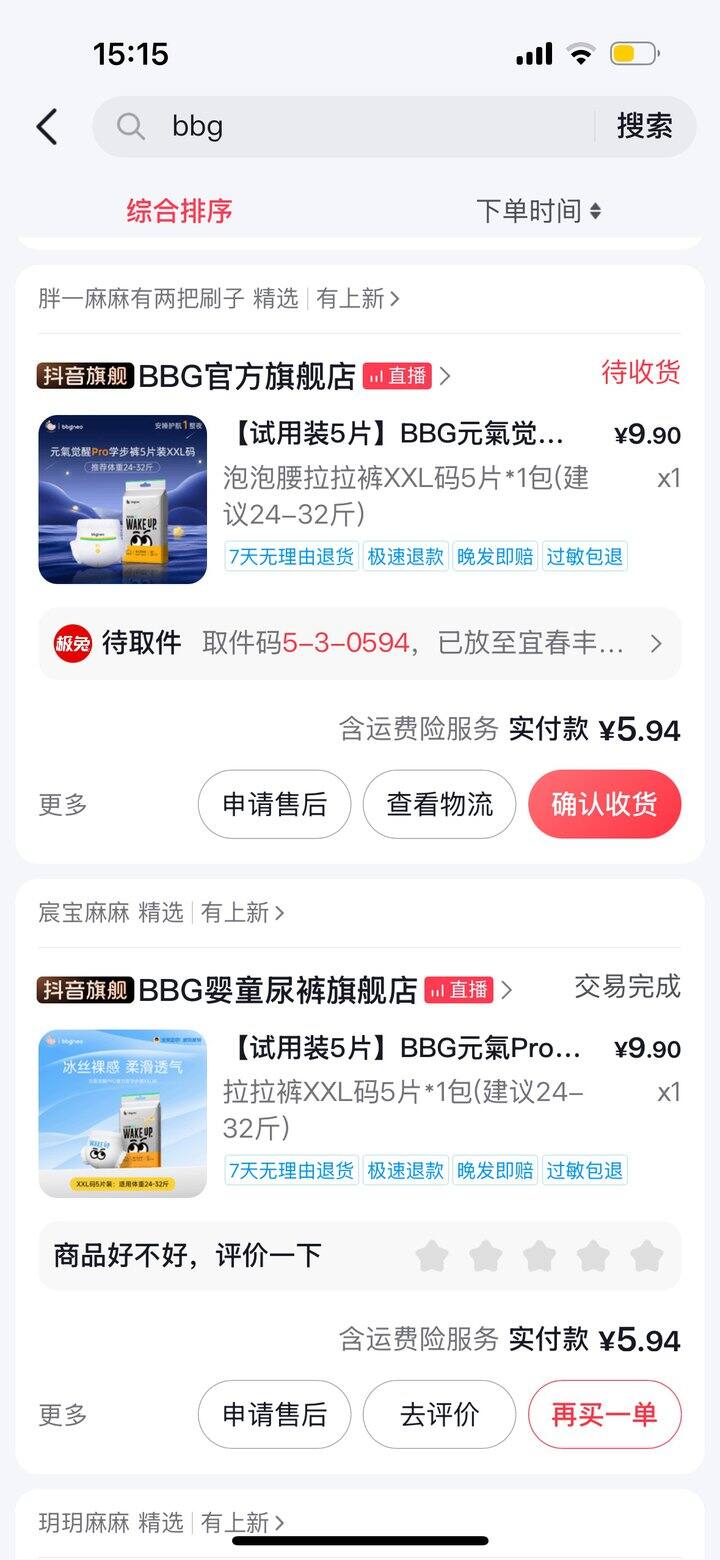Tap 查看物流 to track the shipment
This screenshot has height=1560, width=720.
(439, 804)
